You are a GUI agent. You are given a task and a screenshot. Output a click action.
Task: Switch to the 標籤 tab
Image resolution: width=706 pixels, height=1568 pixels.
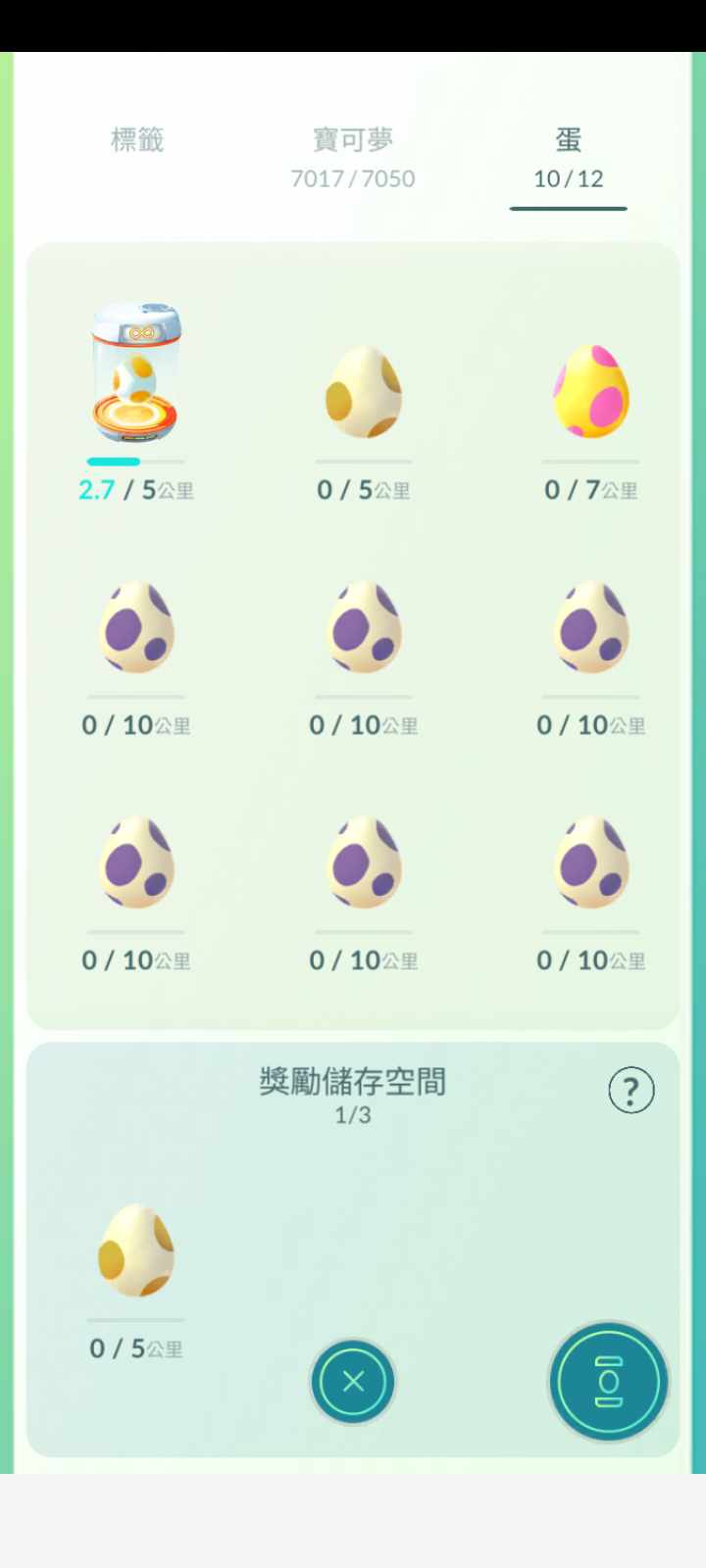pos(136,140)
